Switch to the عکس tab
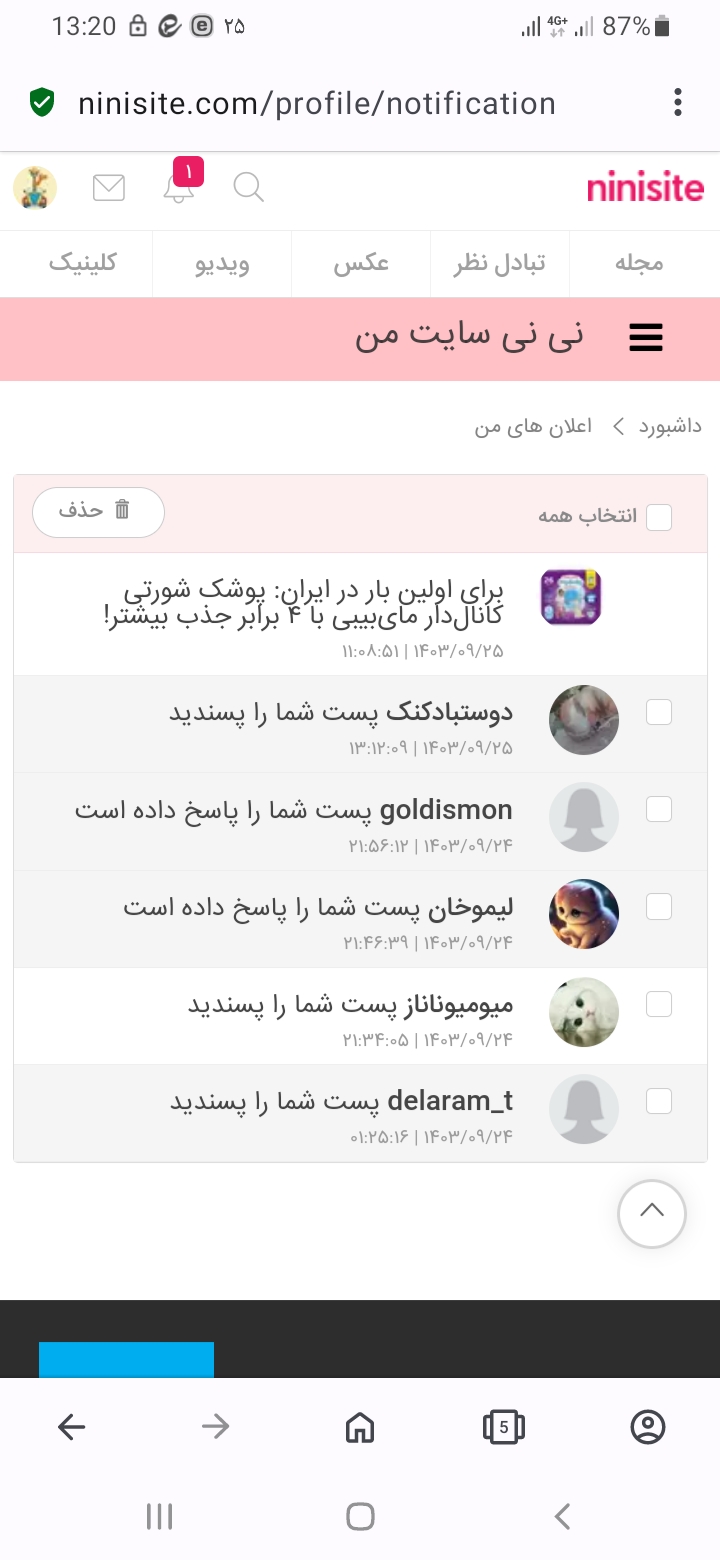720x1560 pixels. point(361,263)
